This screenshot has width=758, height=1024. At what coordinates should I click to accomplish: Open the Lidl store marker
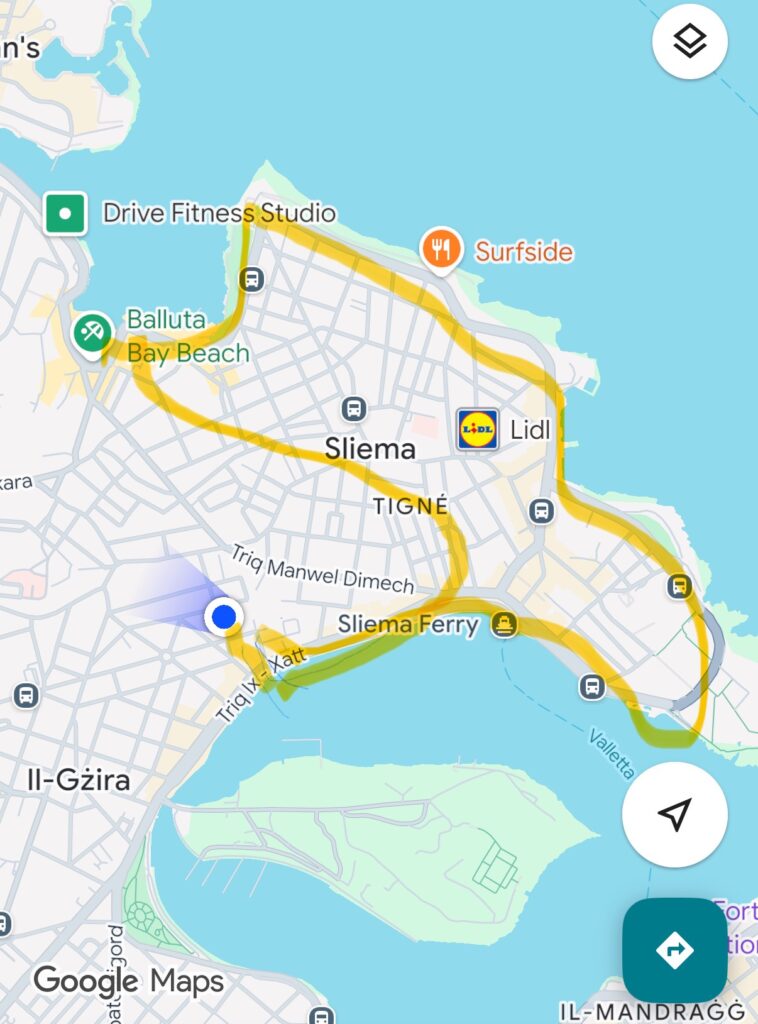pyautogui.click(x=477, y=429)
